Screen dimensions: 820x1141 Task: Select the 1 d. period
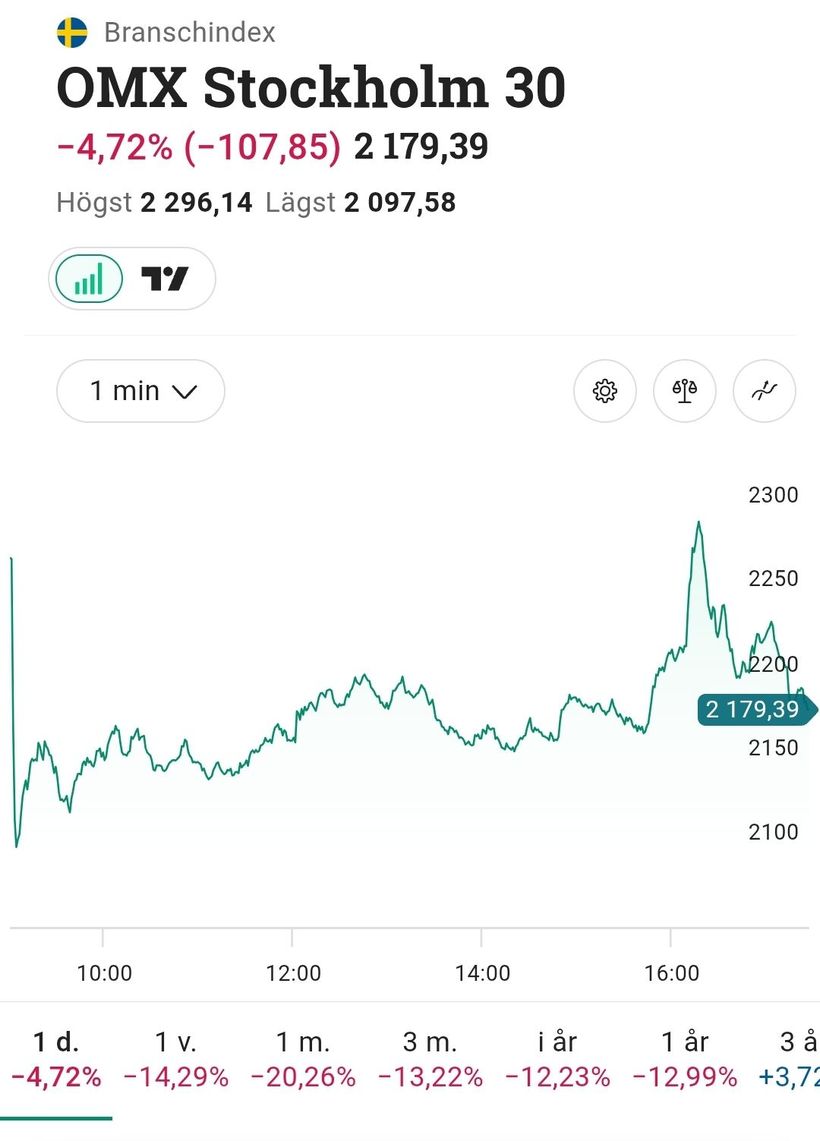click(x=56, y=1058)
